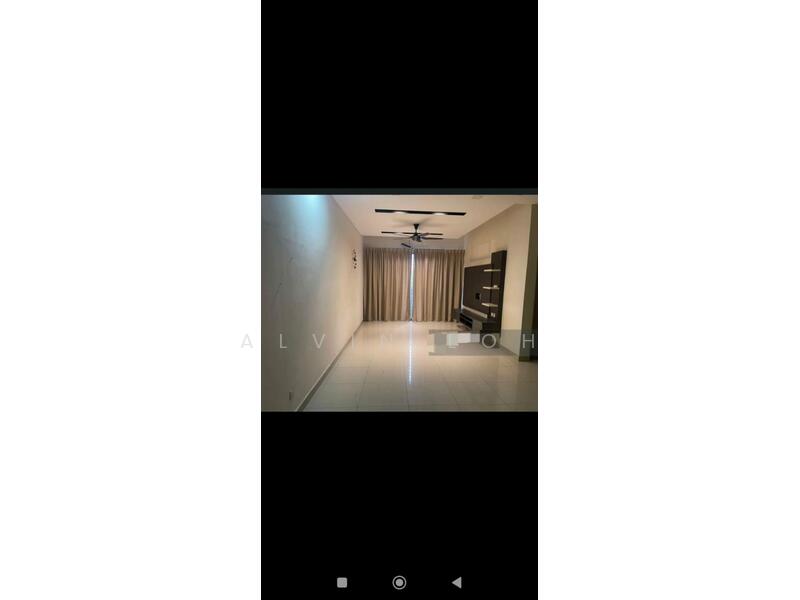Open recent apps with the square button
Viewport: 800px width, 600px height.
pos(342,582)
